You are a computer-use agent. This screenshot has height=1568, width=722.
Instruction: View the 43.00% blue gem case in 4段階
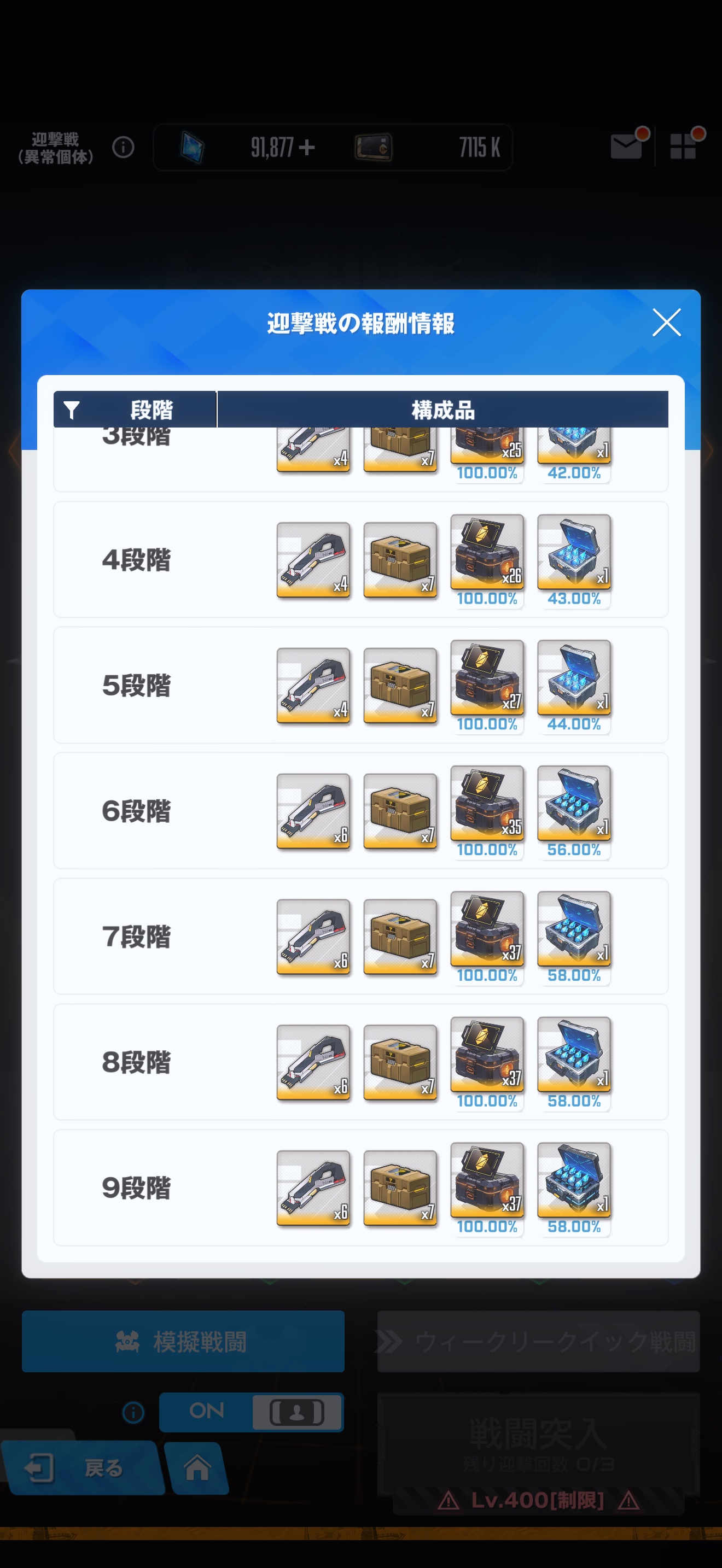573,552
